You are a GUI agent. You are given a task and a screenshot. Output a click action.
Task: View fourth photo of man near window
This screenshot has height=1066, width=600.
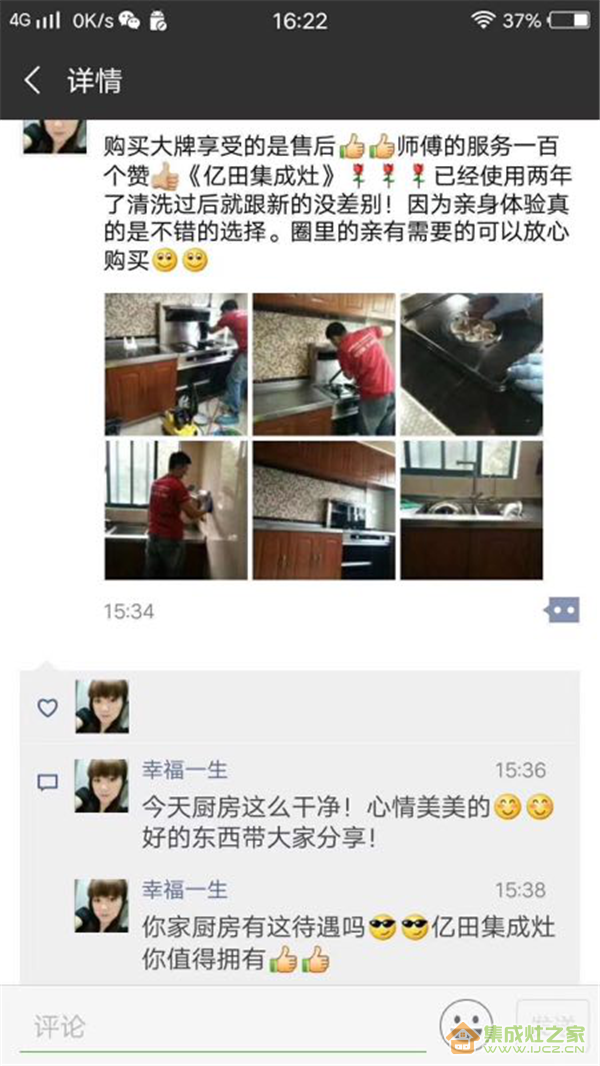[176, 510]
